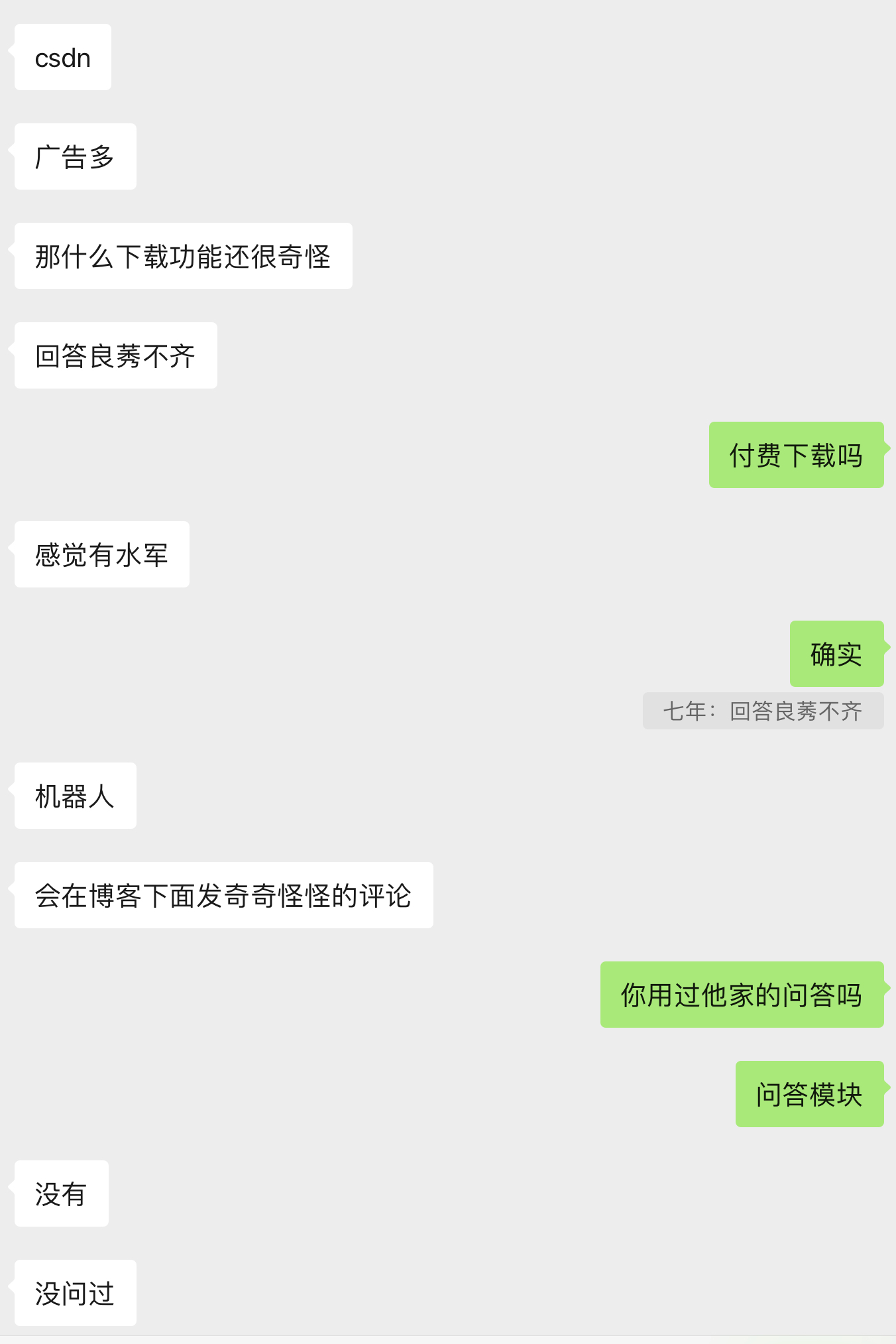Open the quoted message under 确实

762,711
